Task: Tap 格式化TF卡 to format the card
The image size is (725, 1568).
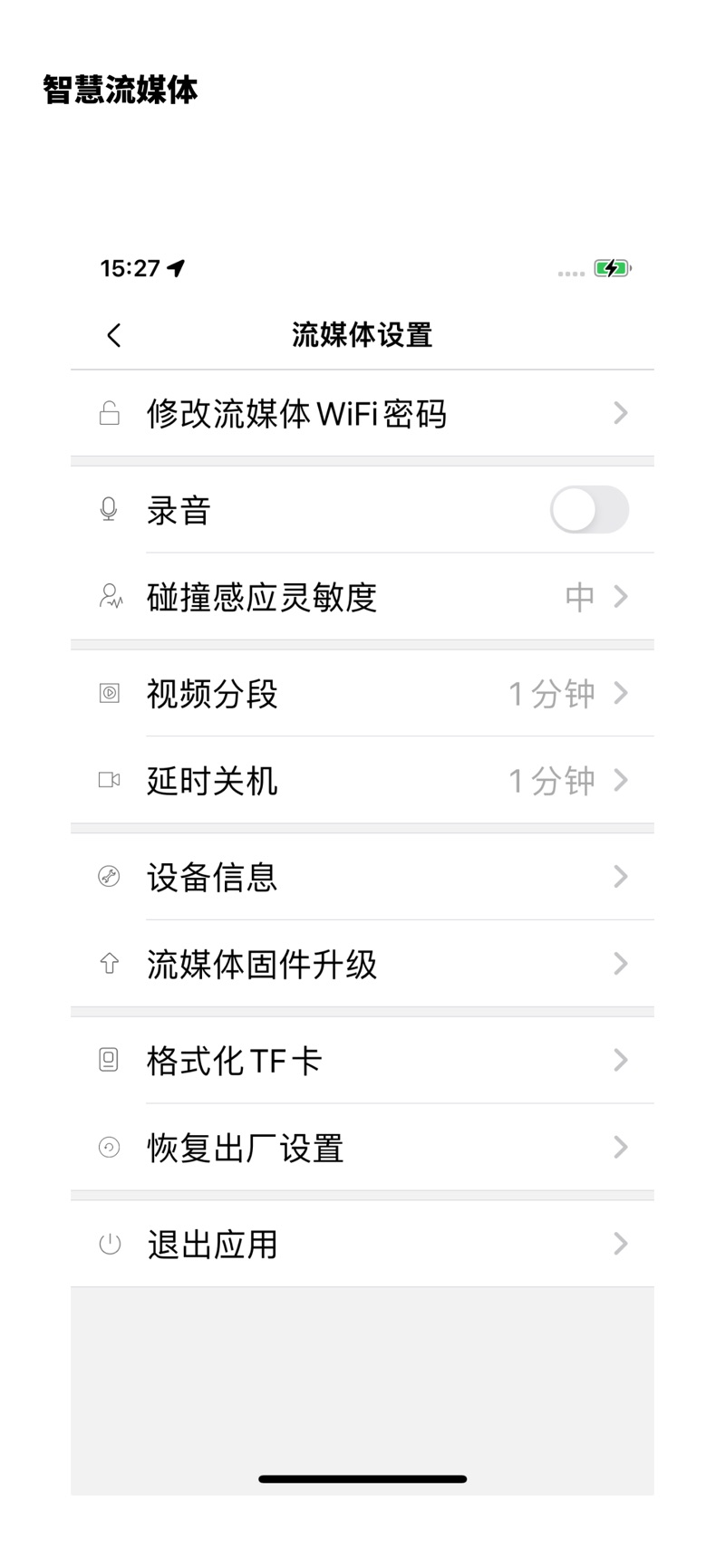Action: click(362, 1060)
